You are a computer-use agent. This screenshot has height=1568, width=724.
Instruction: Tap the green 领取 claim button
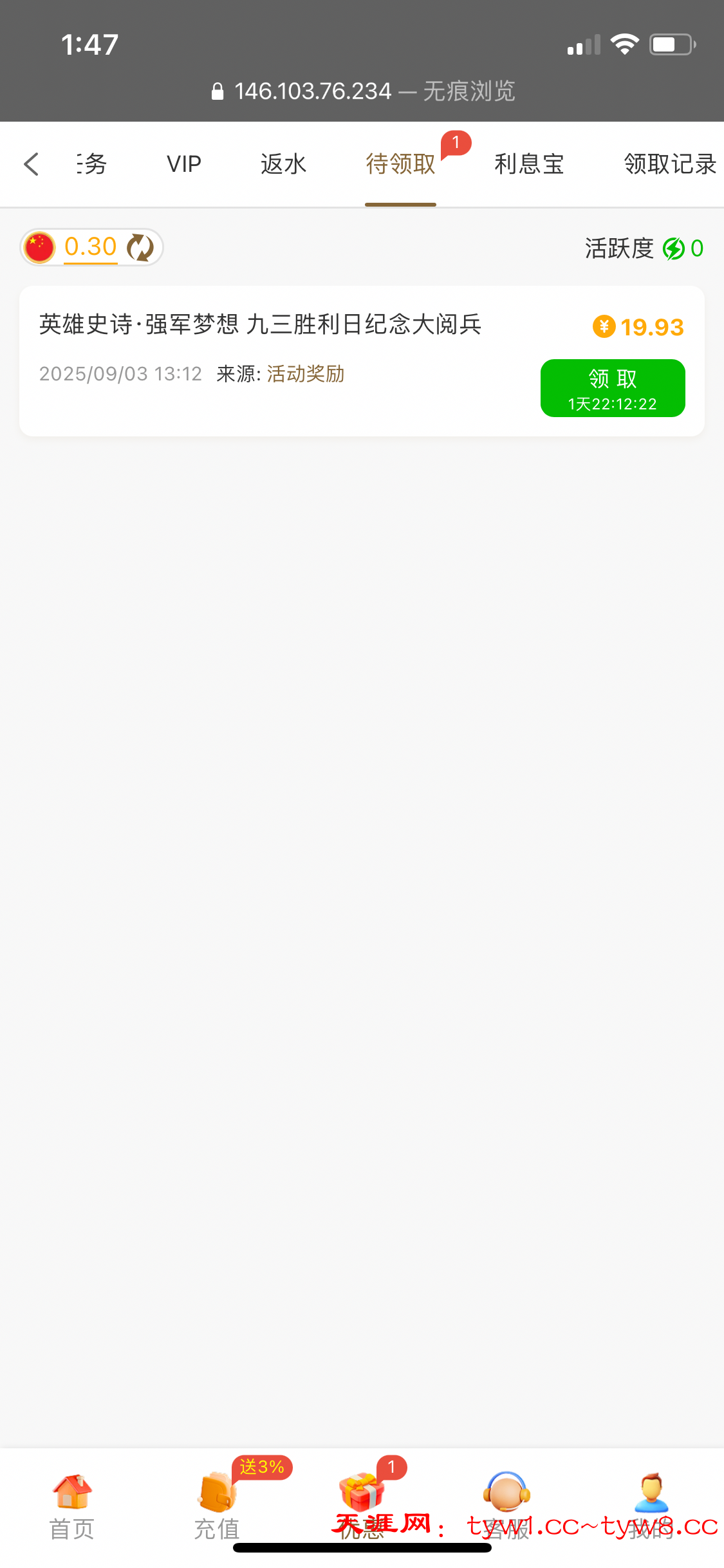[x=613, y=388]
